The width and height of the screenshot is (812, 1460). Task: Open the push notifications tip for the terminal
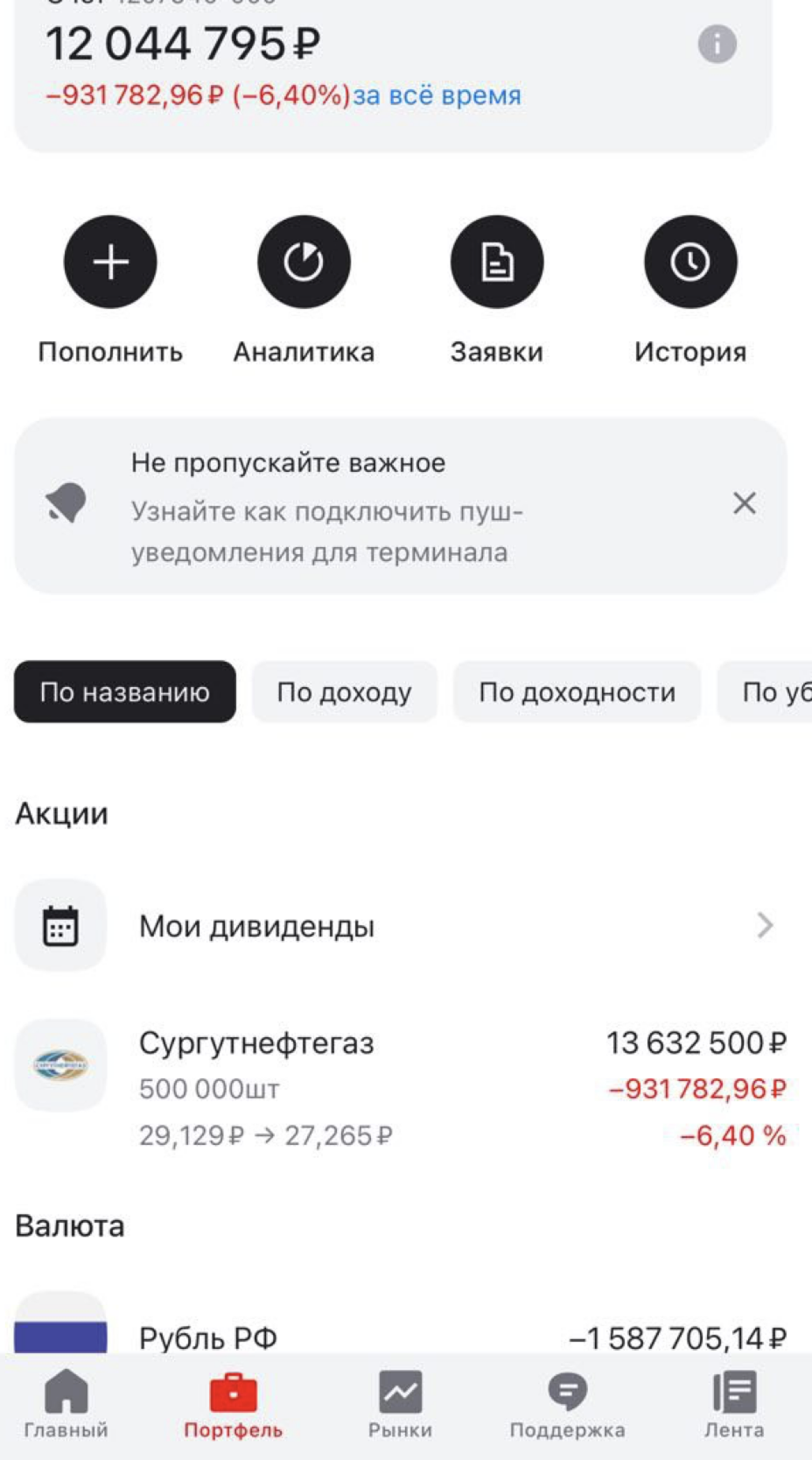pos(350,508)
